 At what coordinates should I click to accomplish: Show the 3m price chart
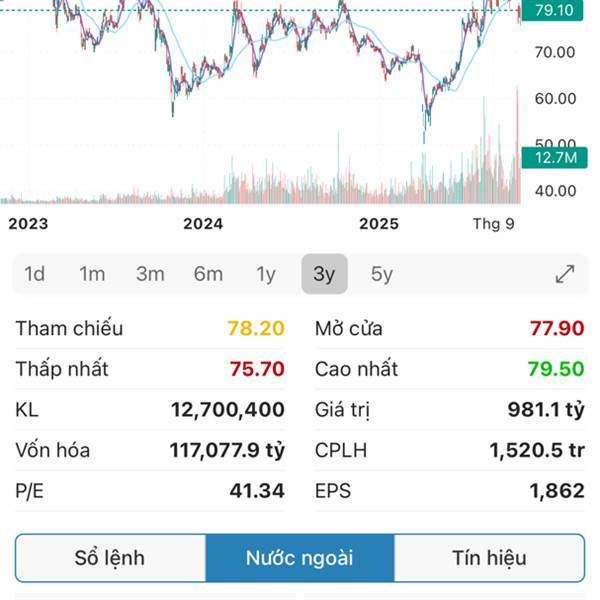pyautogui.click(x=150, y=274)
